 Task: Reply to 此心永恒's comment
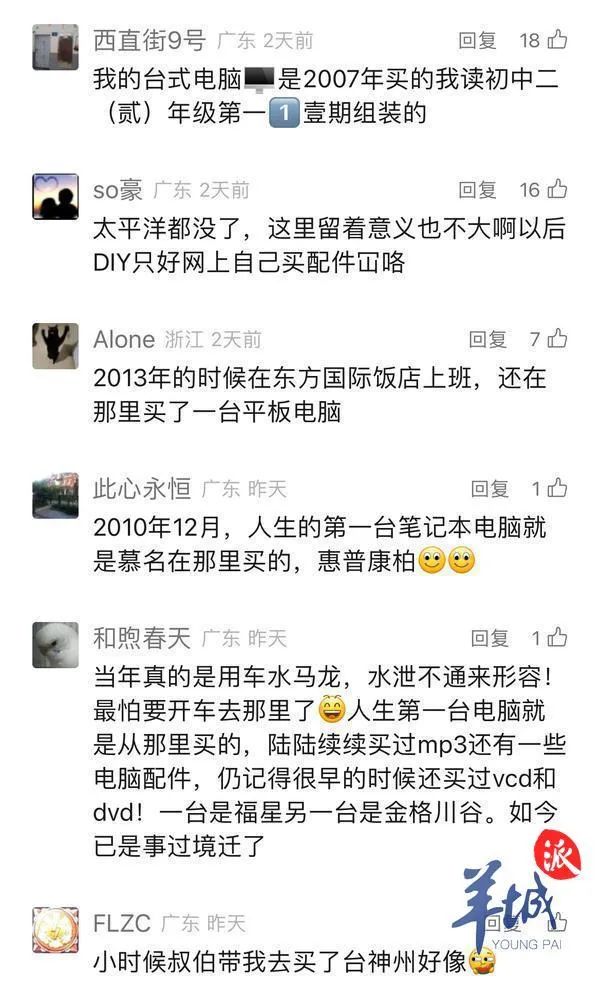[x=490, y=489]
